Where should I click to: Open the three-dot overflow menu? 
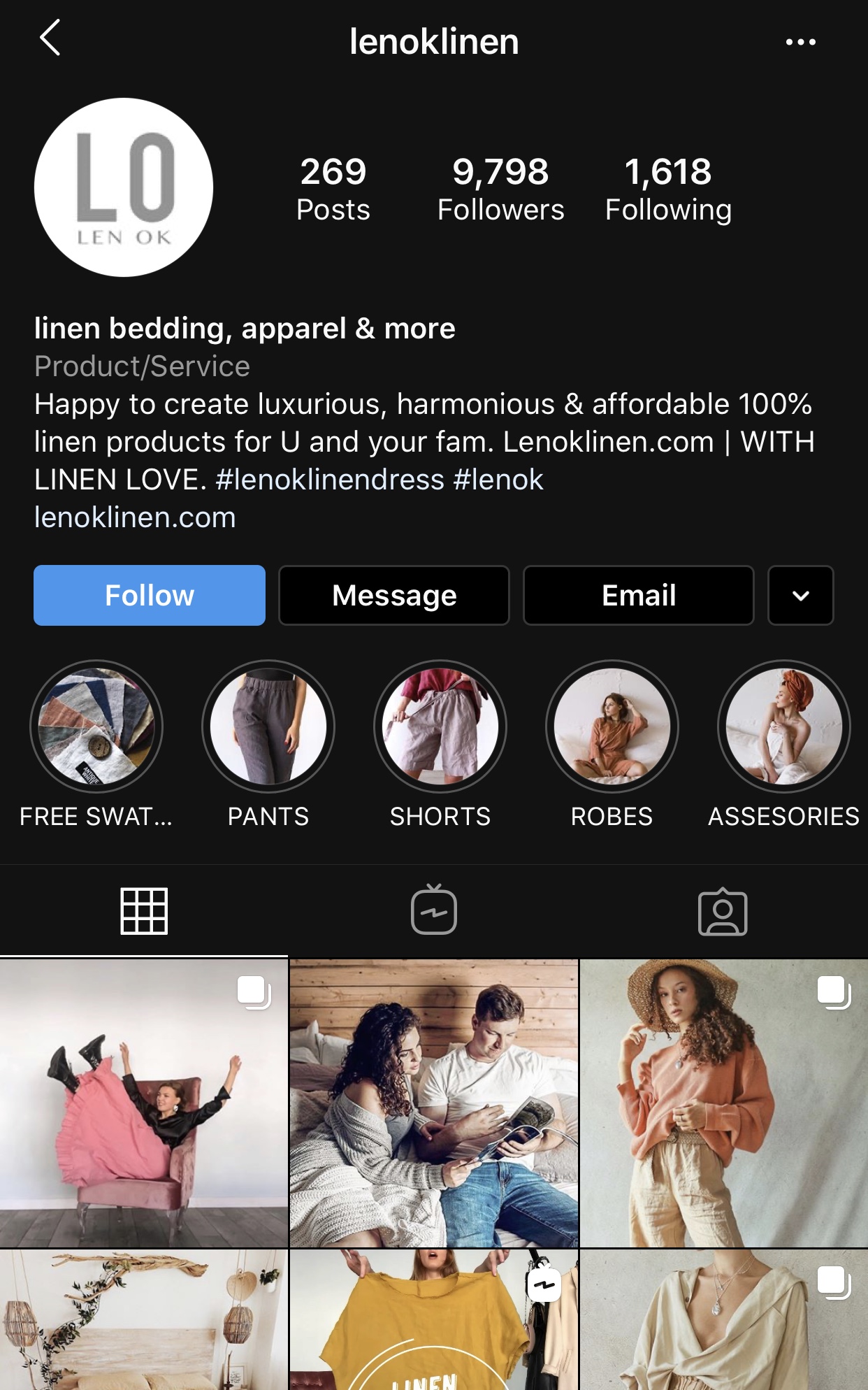coord(800,42)
